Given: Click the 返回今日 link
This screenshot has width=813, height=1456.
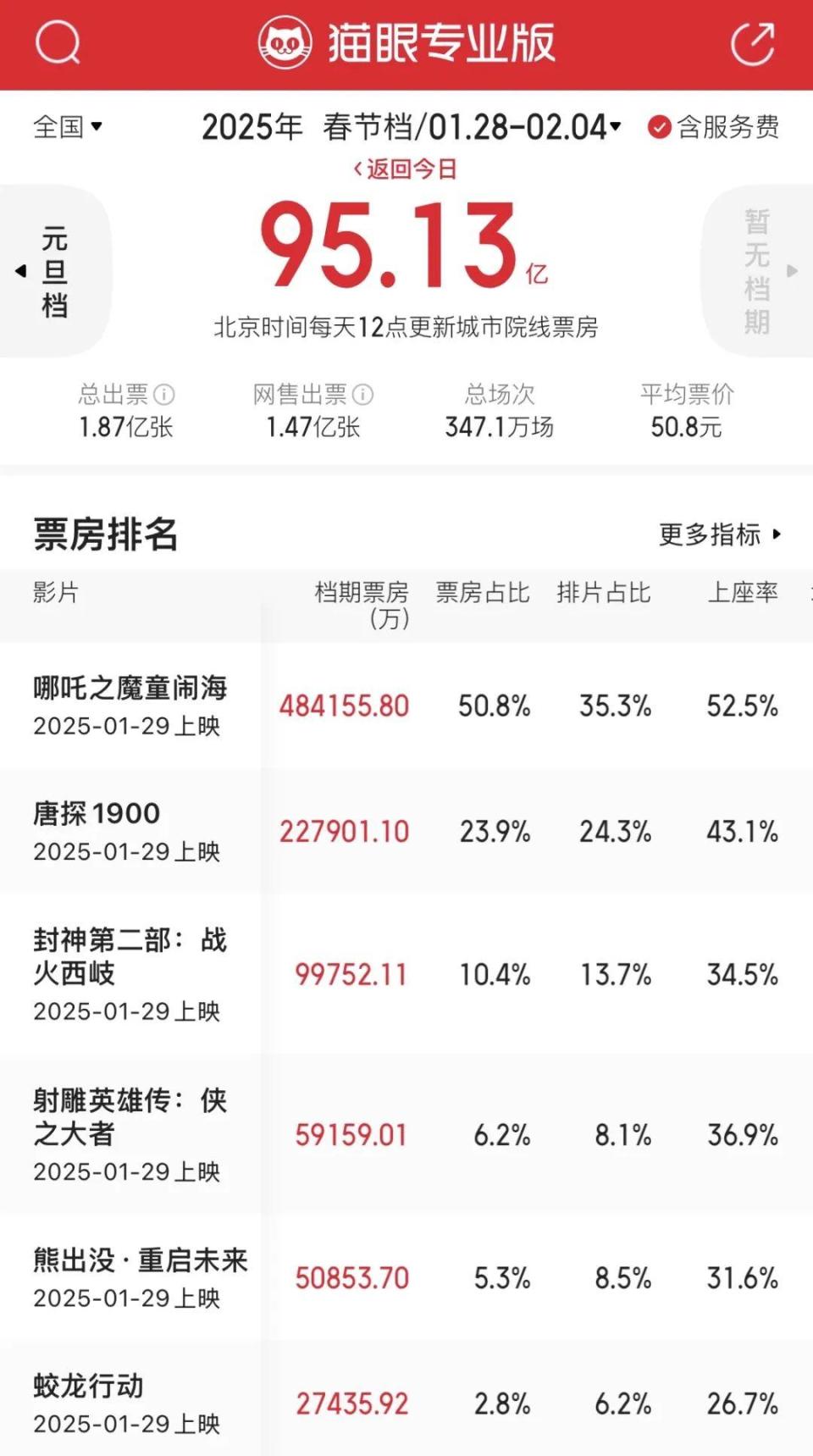Looking at the screenshot, I should tap(406, 169).
